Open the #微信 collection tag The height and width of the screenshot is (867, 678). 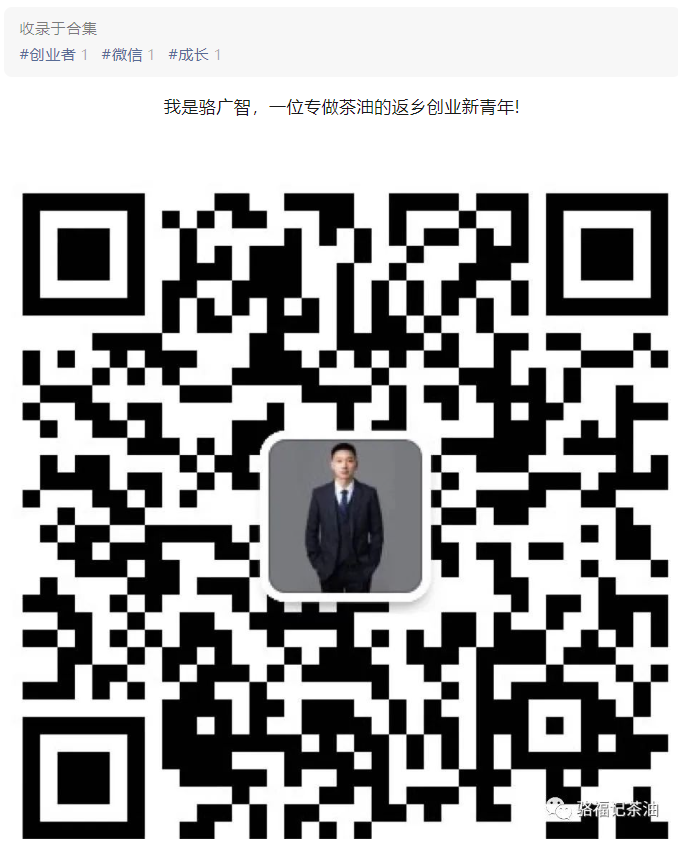pyautogui.click(x=122, y=55)
